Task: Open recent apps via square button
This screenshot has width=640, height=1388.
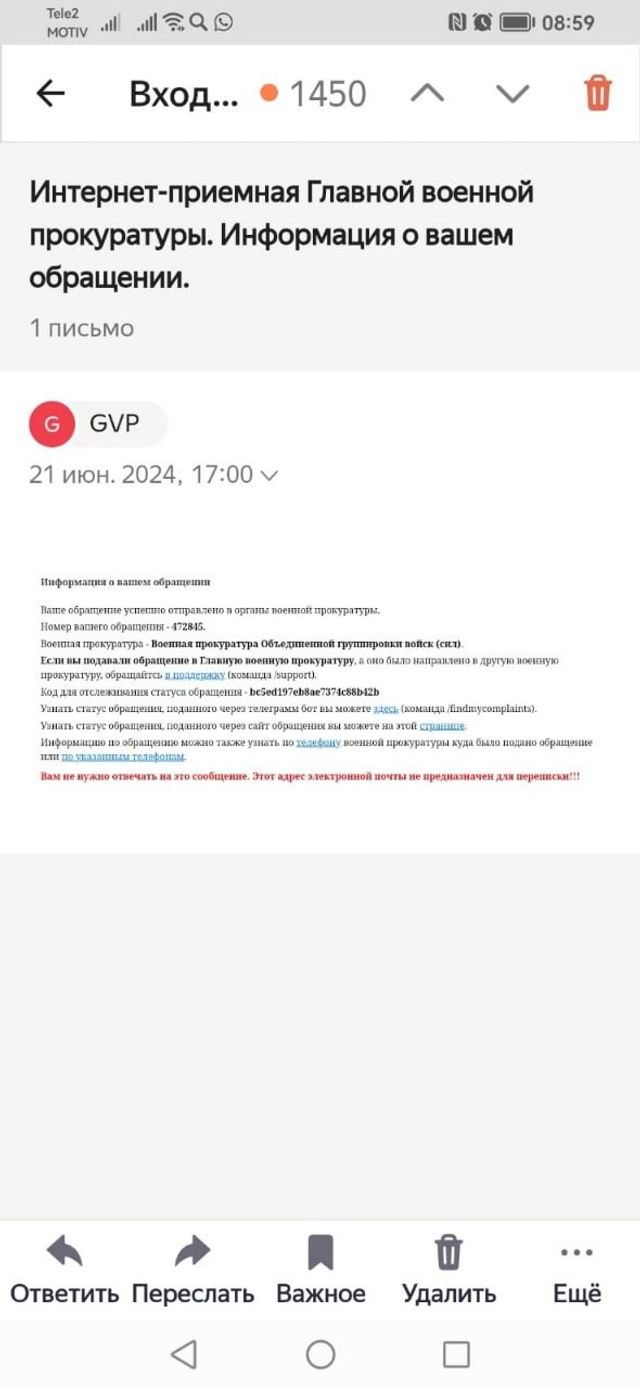Action: point(456,1354)
